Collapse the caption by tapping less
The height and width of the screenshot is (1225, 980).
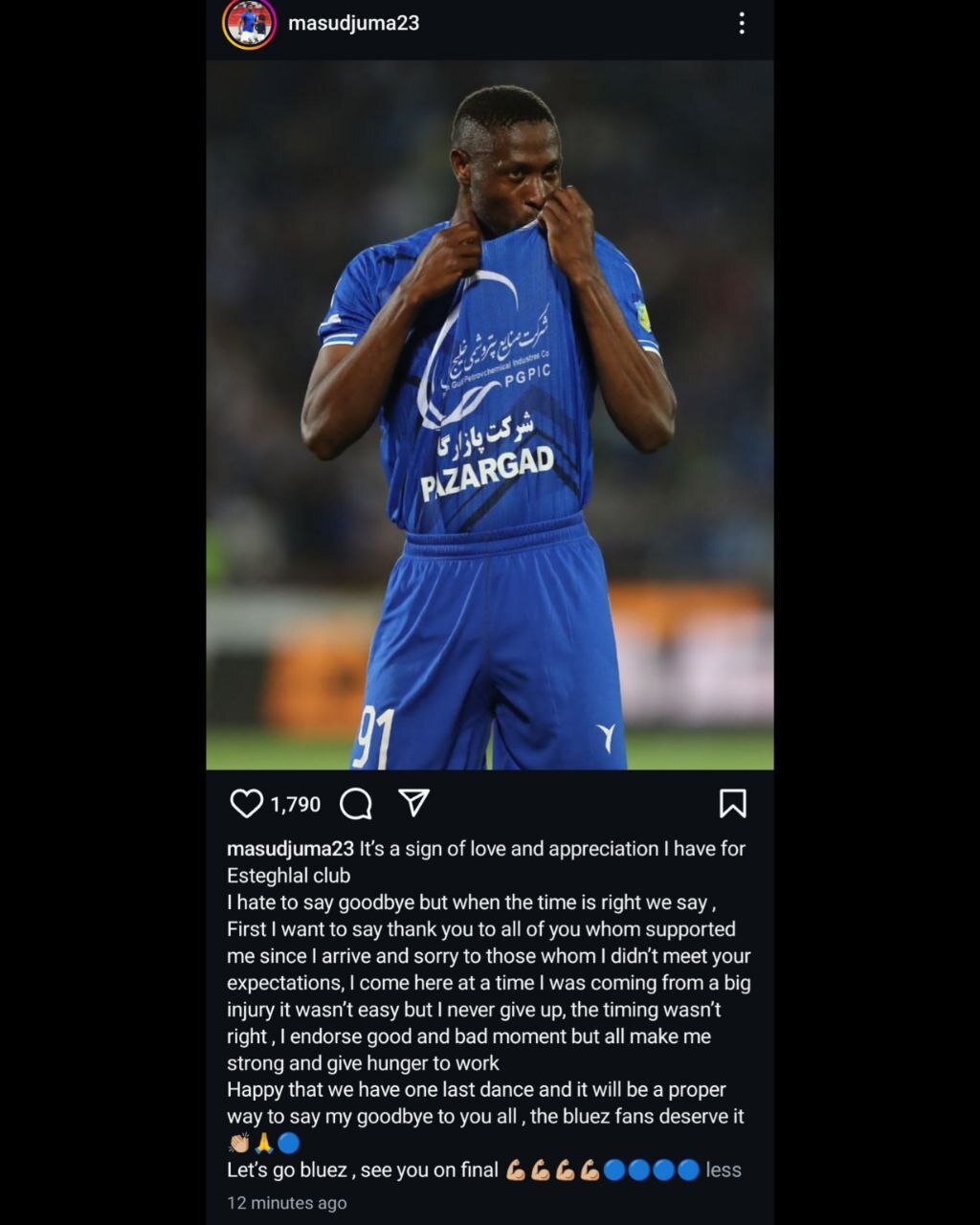(724, 1169)
